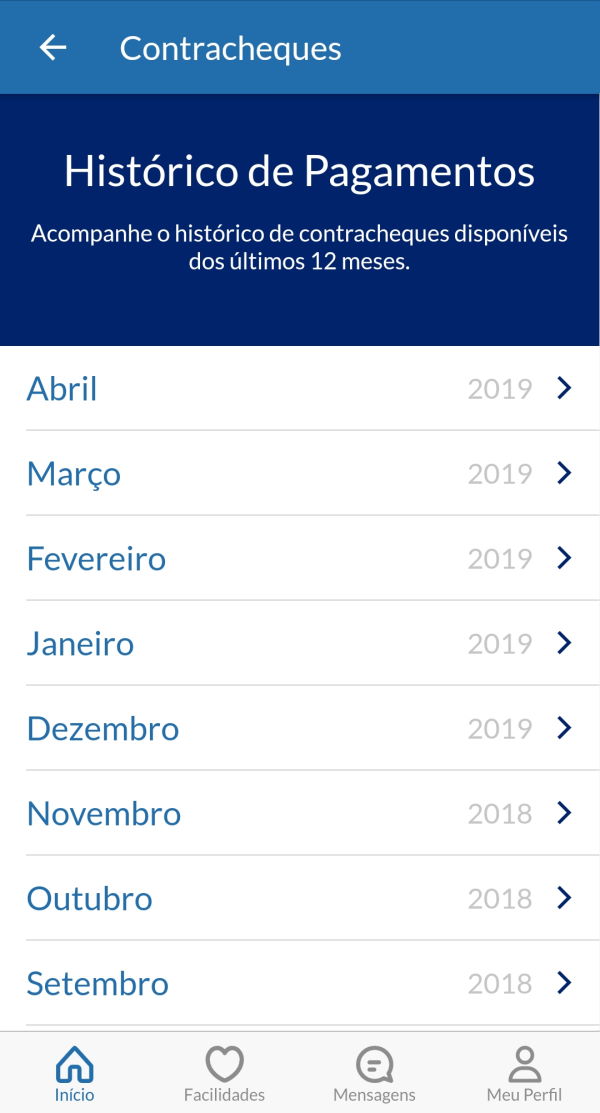Go to the Mensagens tab
Viewport: 600px width, 1113px height.
(x=374, y=1073)
